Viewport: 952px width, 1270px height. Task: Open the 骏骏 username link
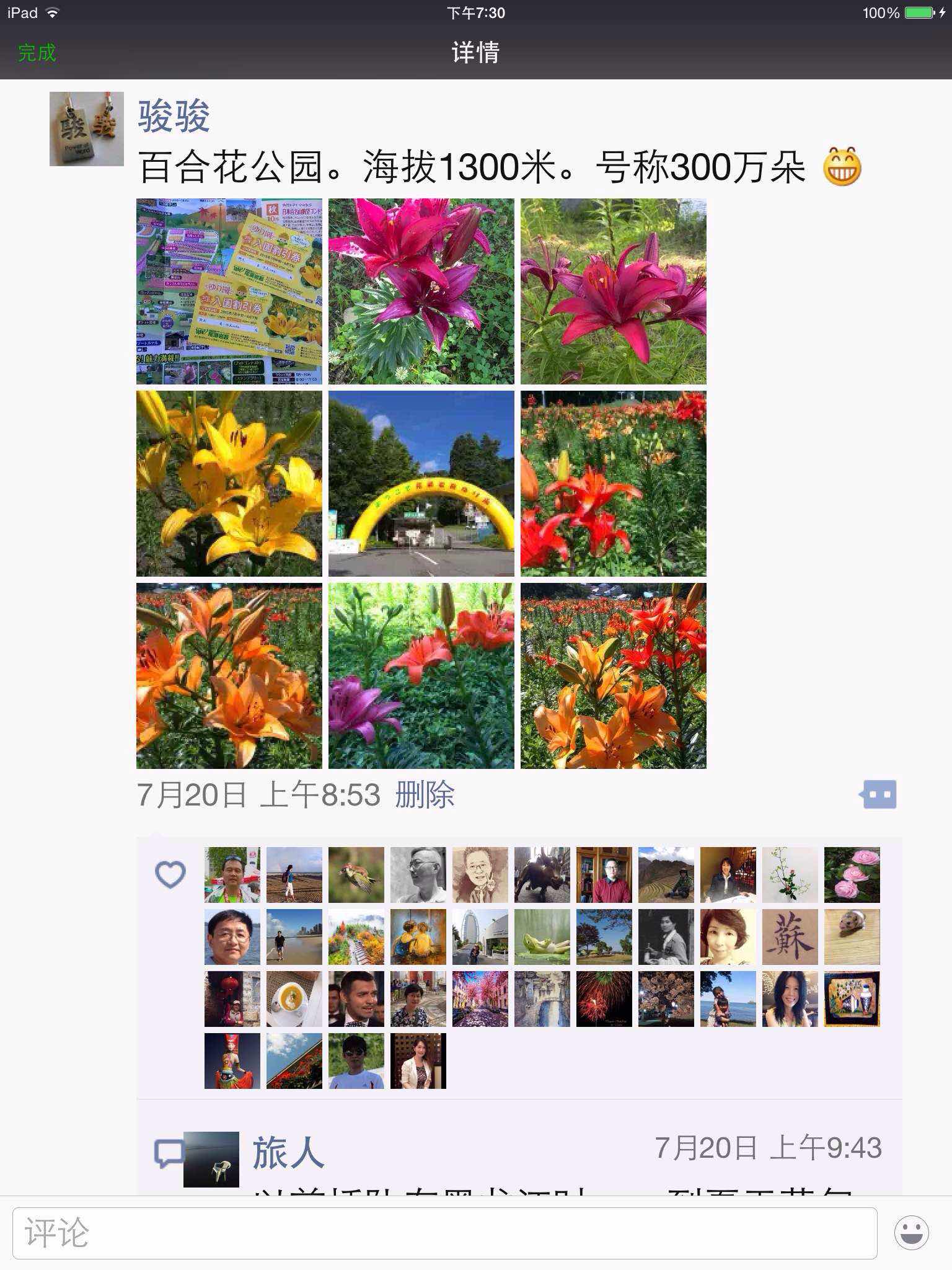click(174, 117)
